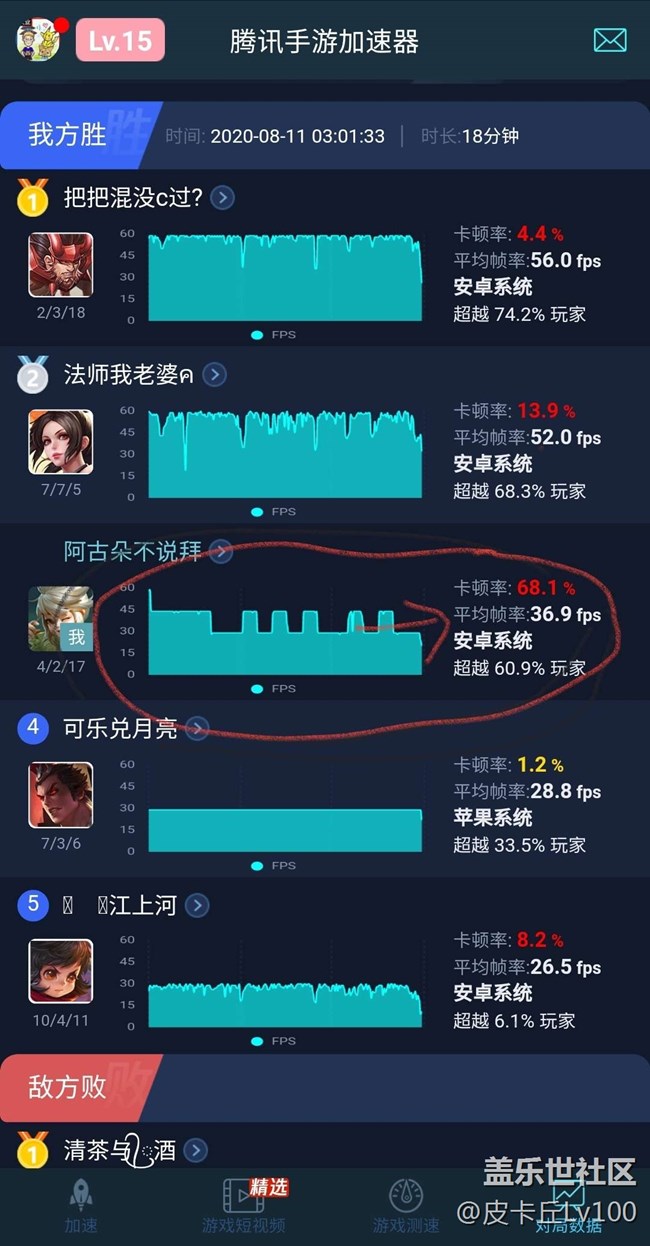Open the mail envelope icon
The width and height of the screenshot is (650, 1246).
(610, 40)
